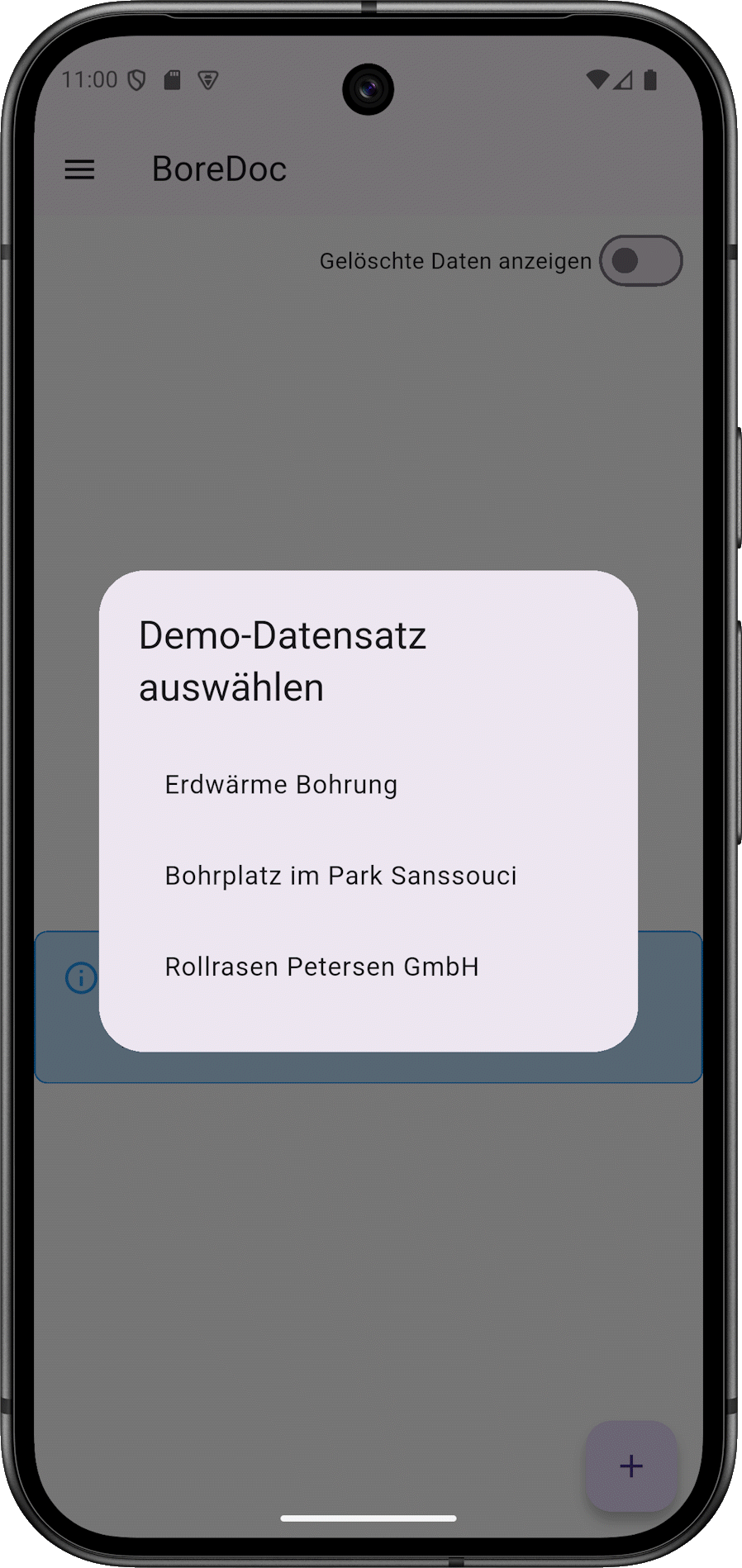The height and width of the screenshot is (1568, 742).
Task: Select the Erdwärme Bohrung demo dataset
Action: [x=281, y=785]
